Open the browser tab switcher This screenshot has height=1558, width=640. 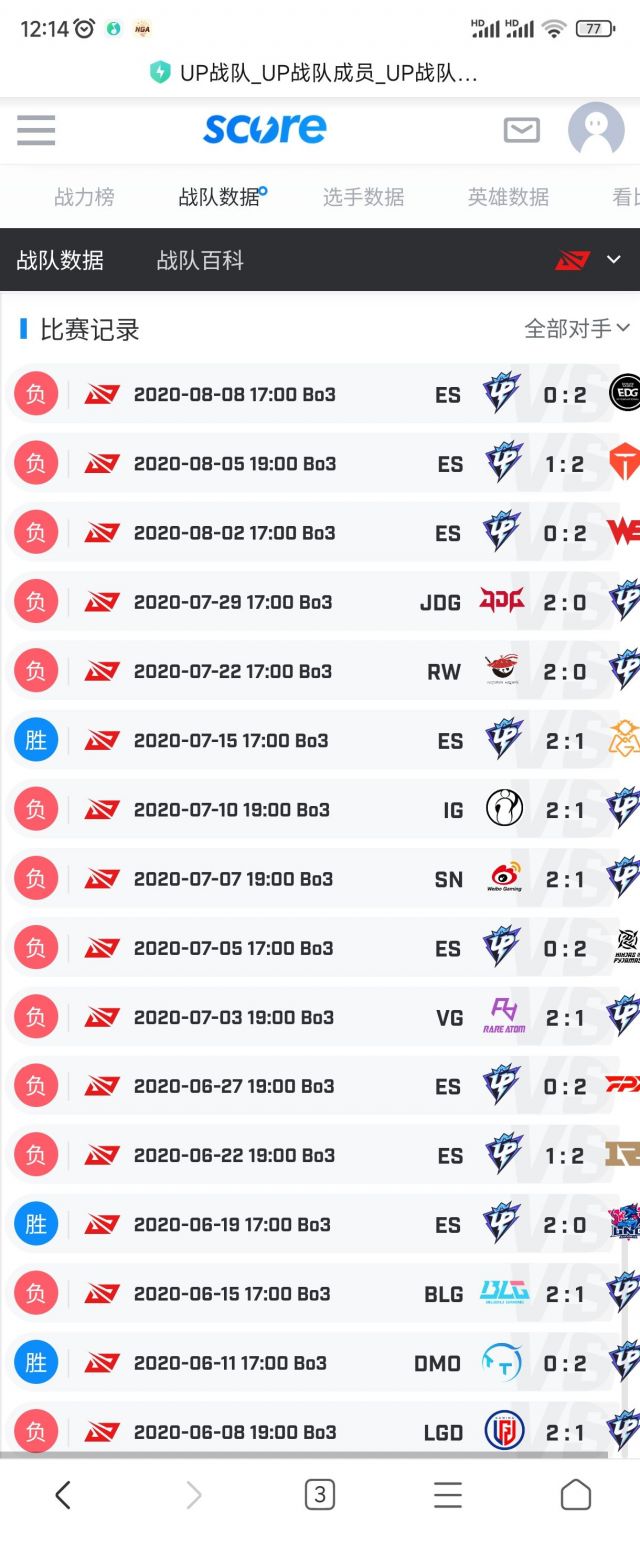(319, 1495)
